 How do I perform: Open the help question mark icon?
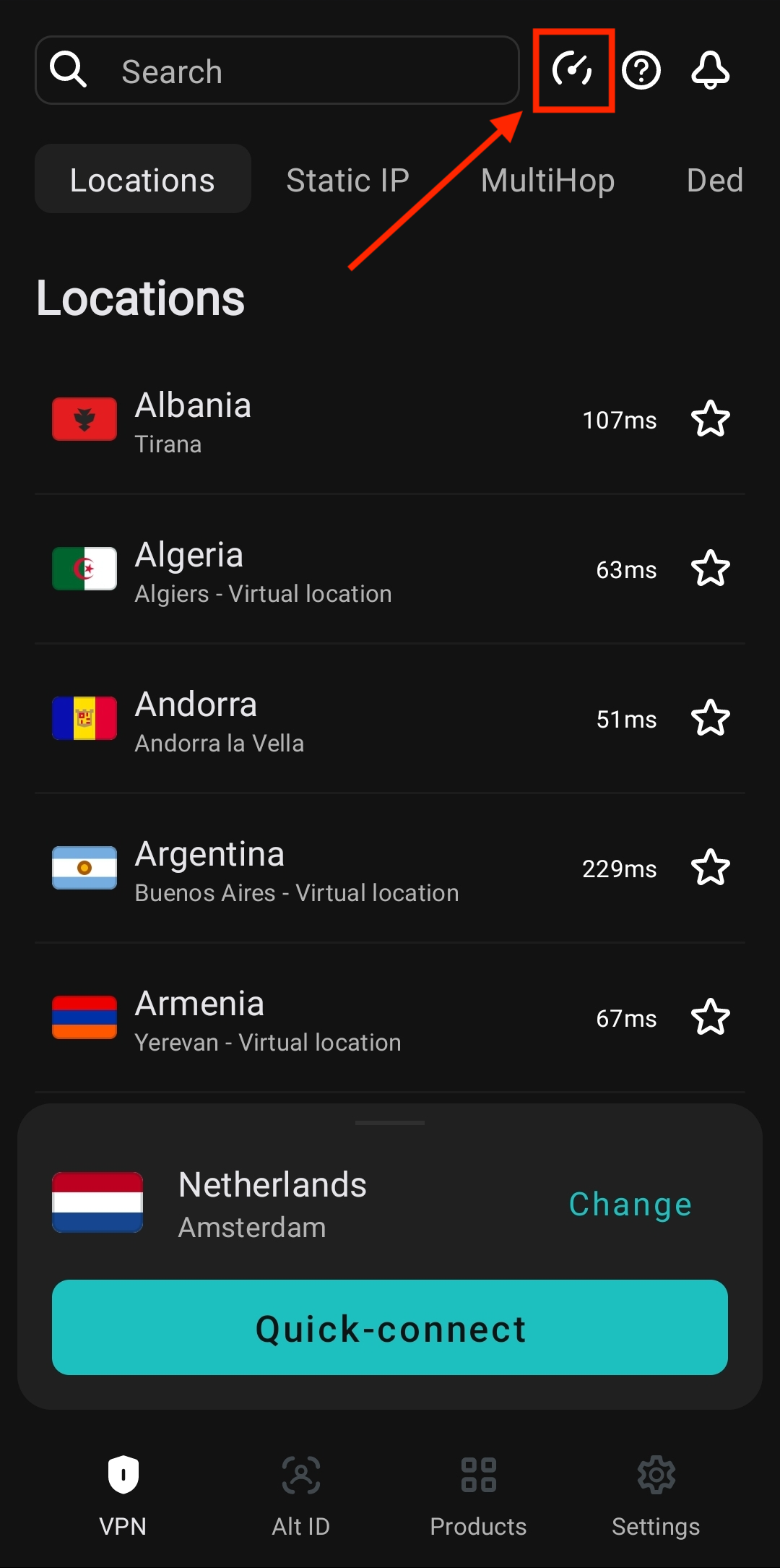641,70
